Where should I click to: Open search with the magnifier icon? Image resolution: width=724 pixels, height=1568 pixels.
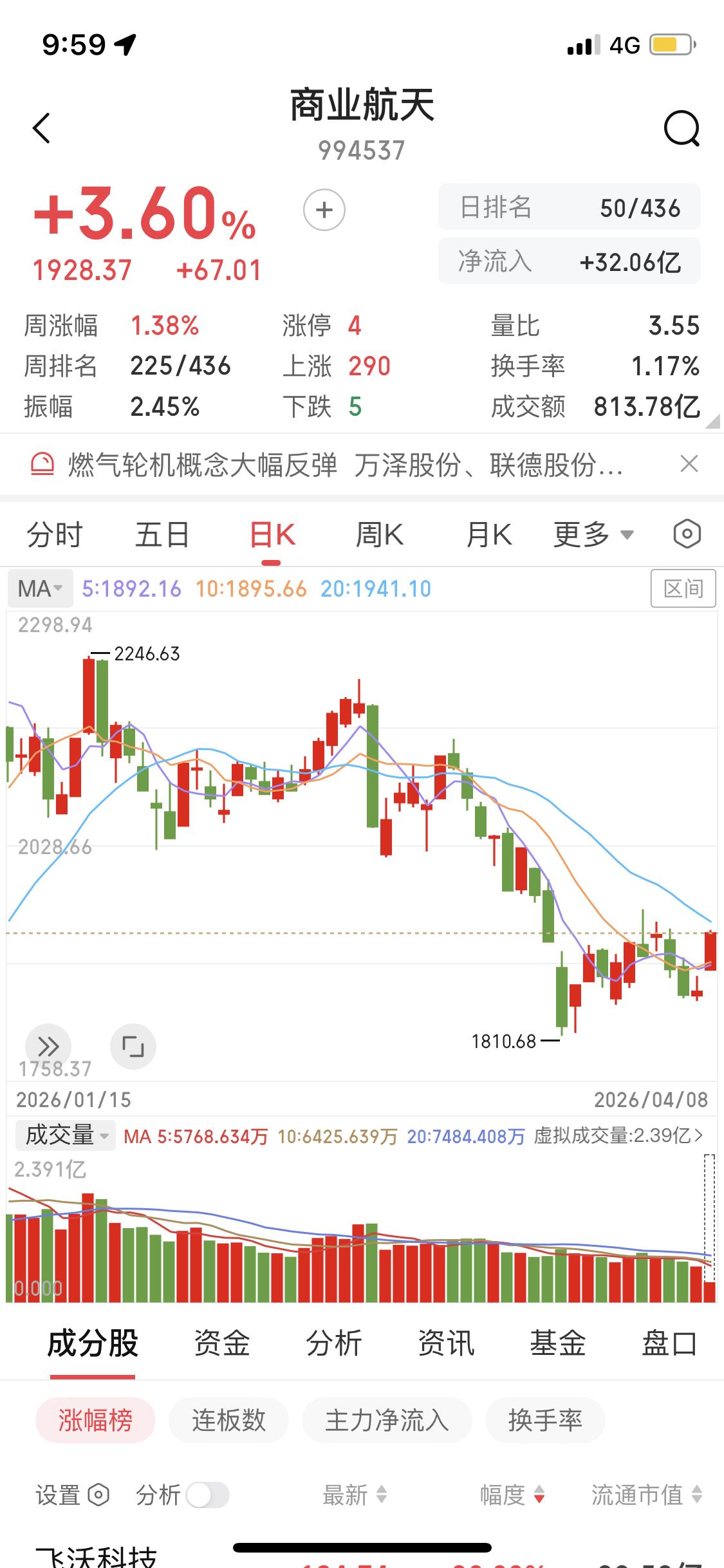[683, 128]
